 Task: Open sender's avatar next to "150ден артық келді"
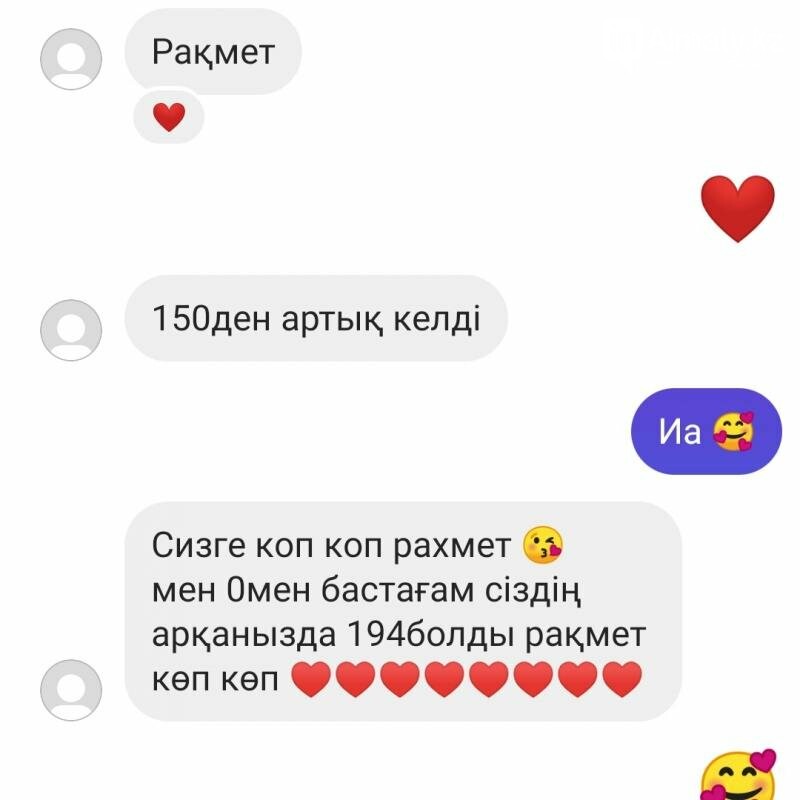tap(71, 329)
